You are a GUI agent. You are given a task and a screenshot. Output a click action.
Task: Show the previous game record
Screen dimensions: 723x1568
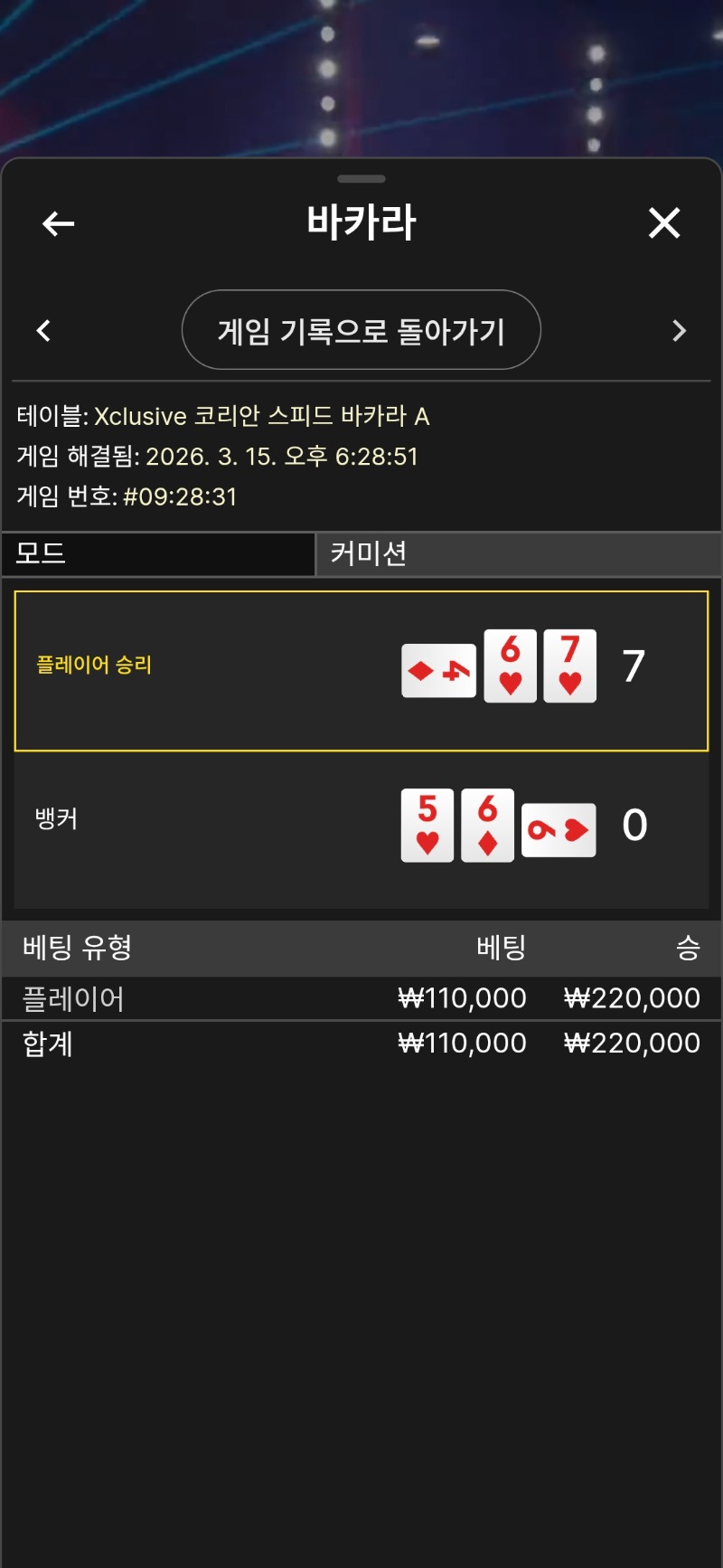43,331
